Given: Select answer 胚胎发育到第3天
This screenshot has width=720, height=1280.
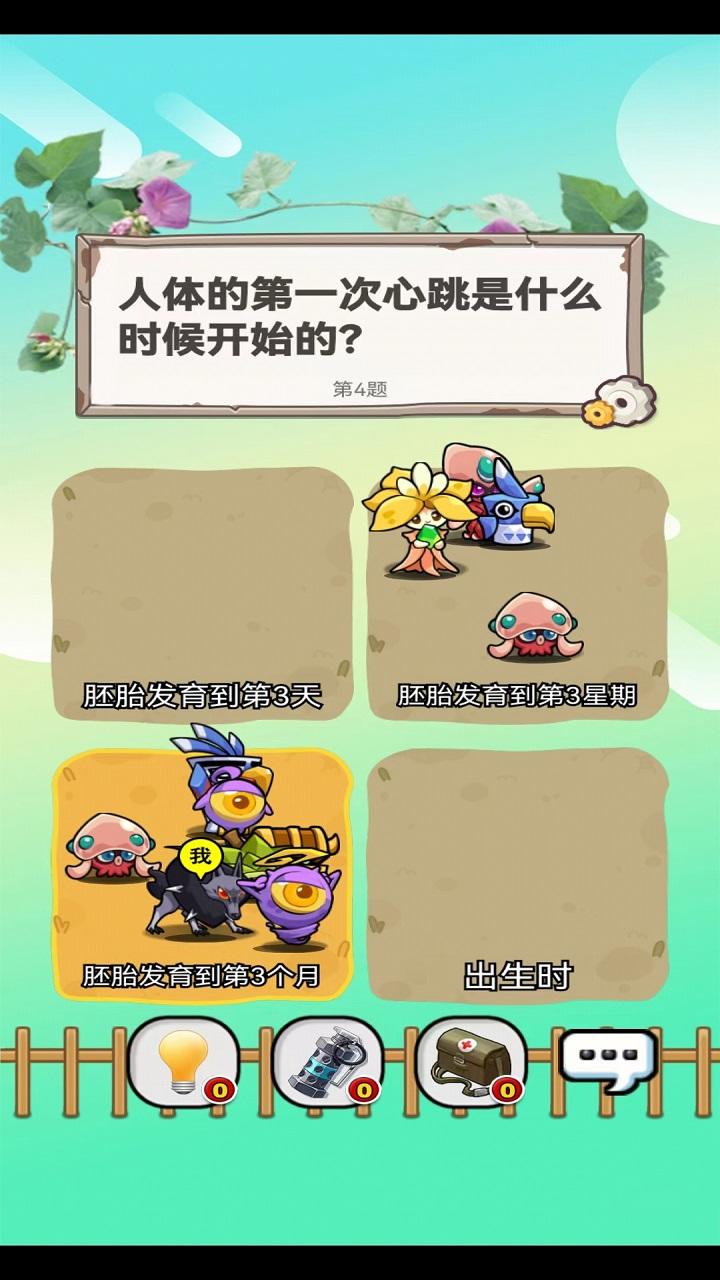Looking at the screenshot, I should click(x=202, y=594).
